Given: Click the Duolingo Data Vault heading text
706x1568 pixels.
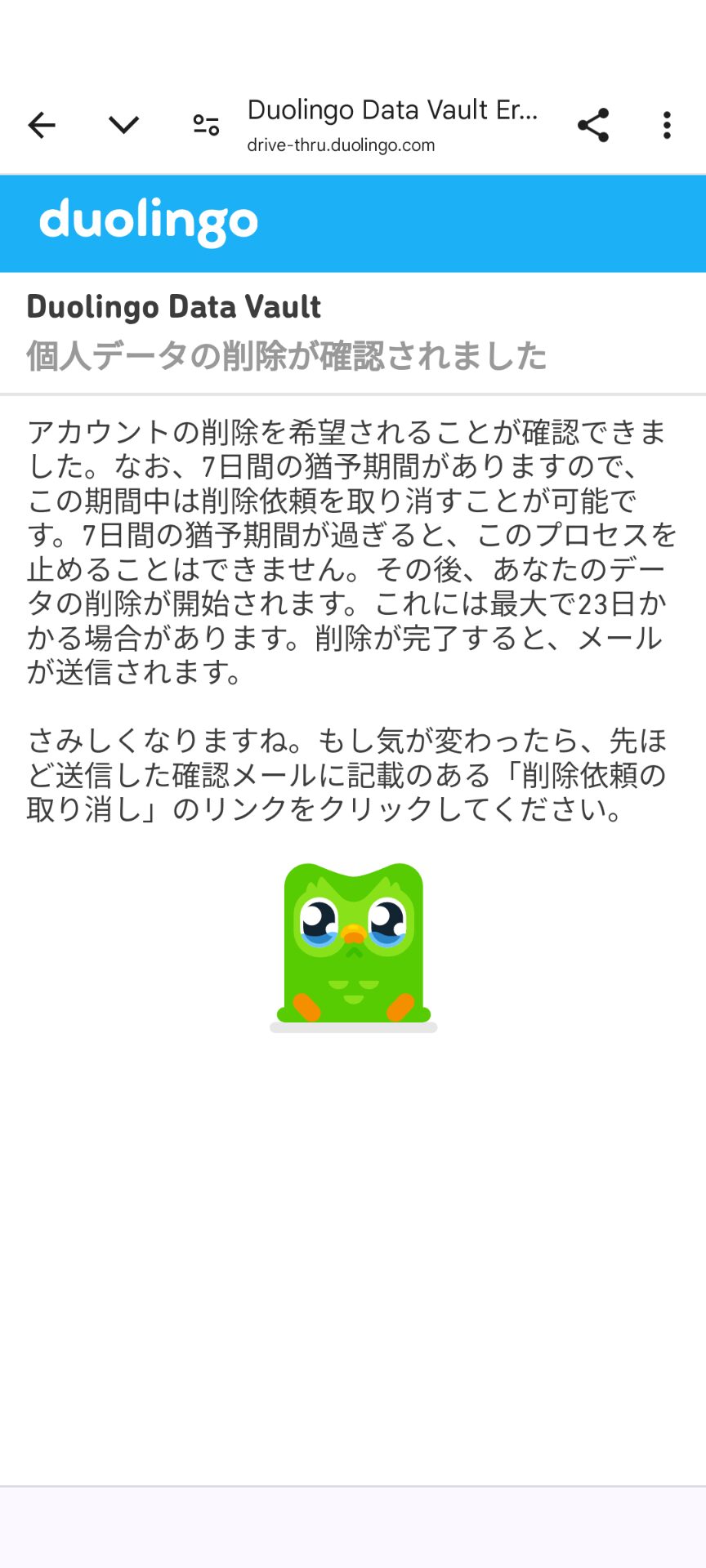Looking at the screenshot, I should coord(173,307).
